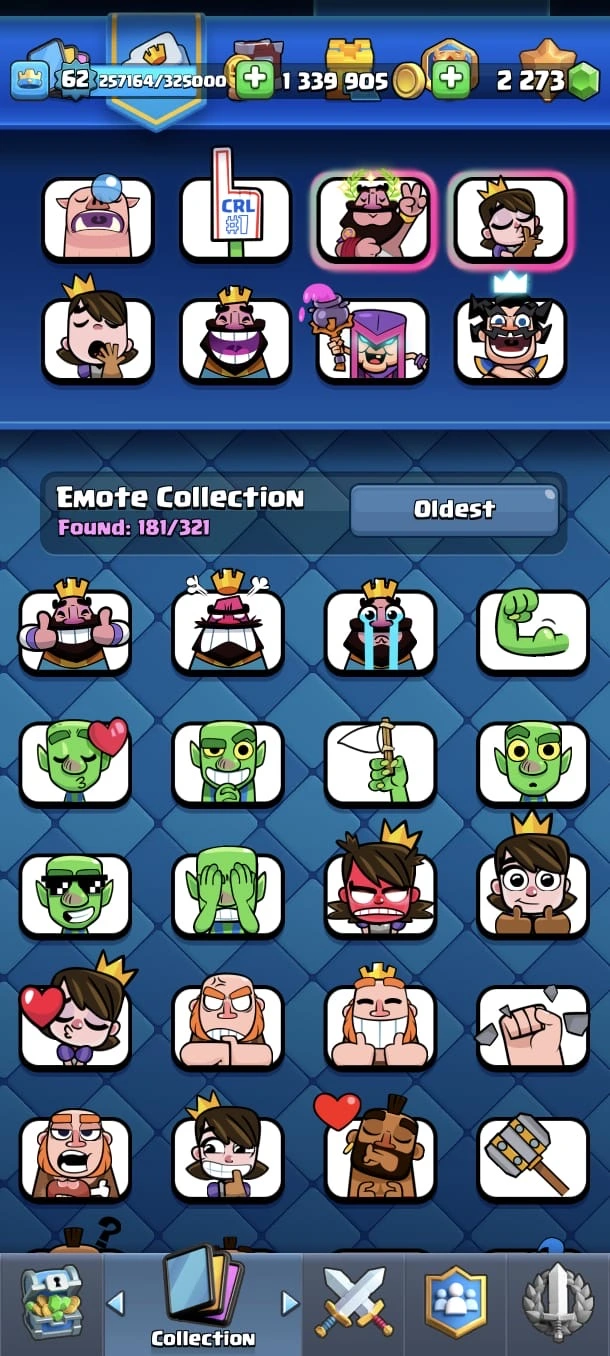Choose the goblin with heart emote
This screenshot has width=610, height=1356.
[x=75, y=763]
